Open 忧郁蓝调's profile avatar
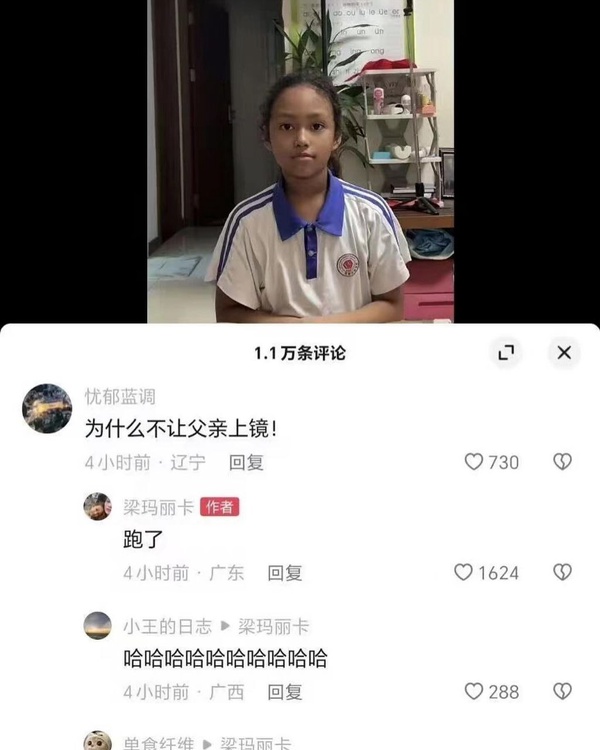The image size is (600, 750). (x=47, y=408)
